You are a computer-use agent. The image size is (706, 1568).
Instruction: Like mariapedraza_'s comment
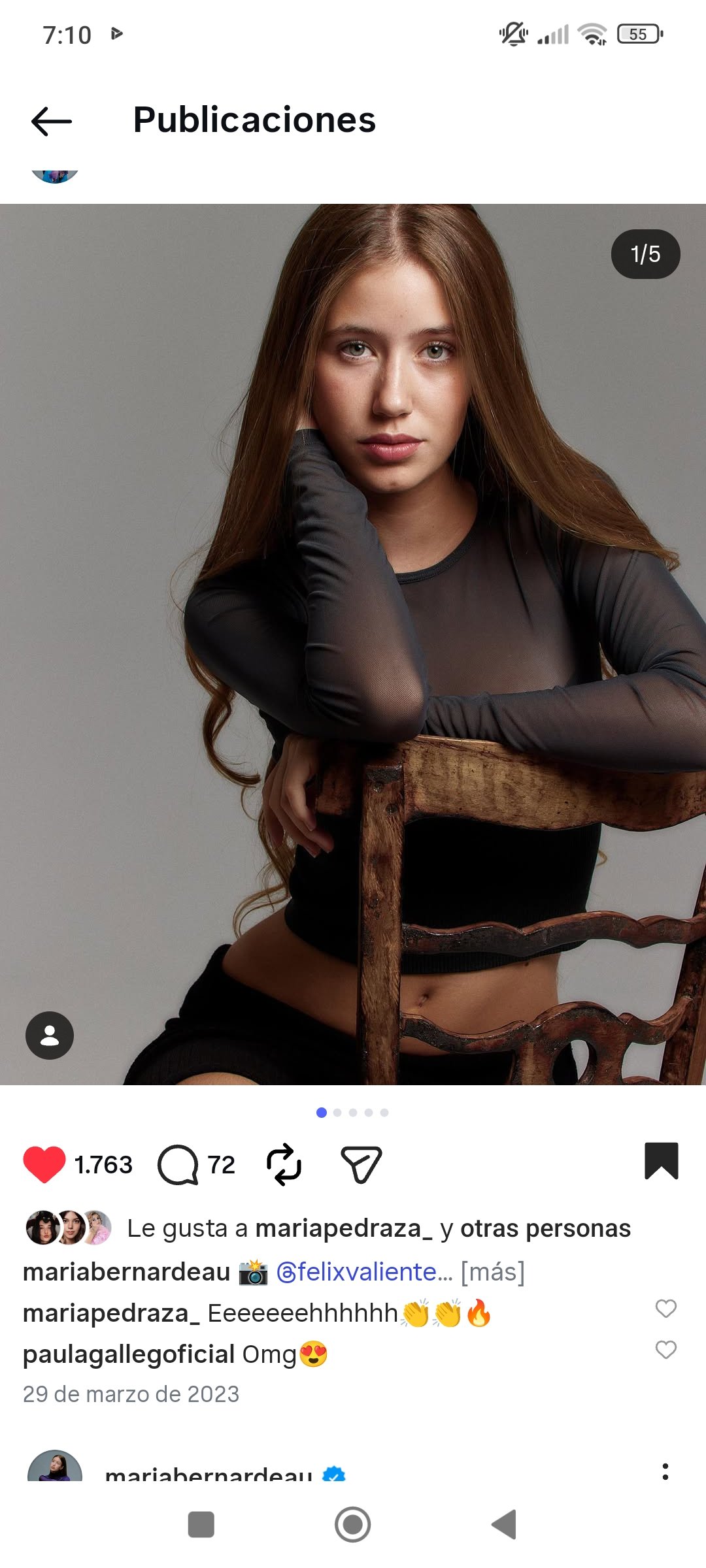coord(665,1309)
